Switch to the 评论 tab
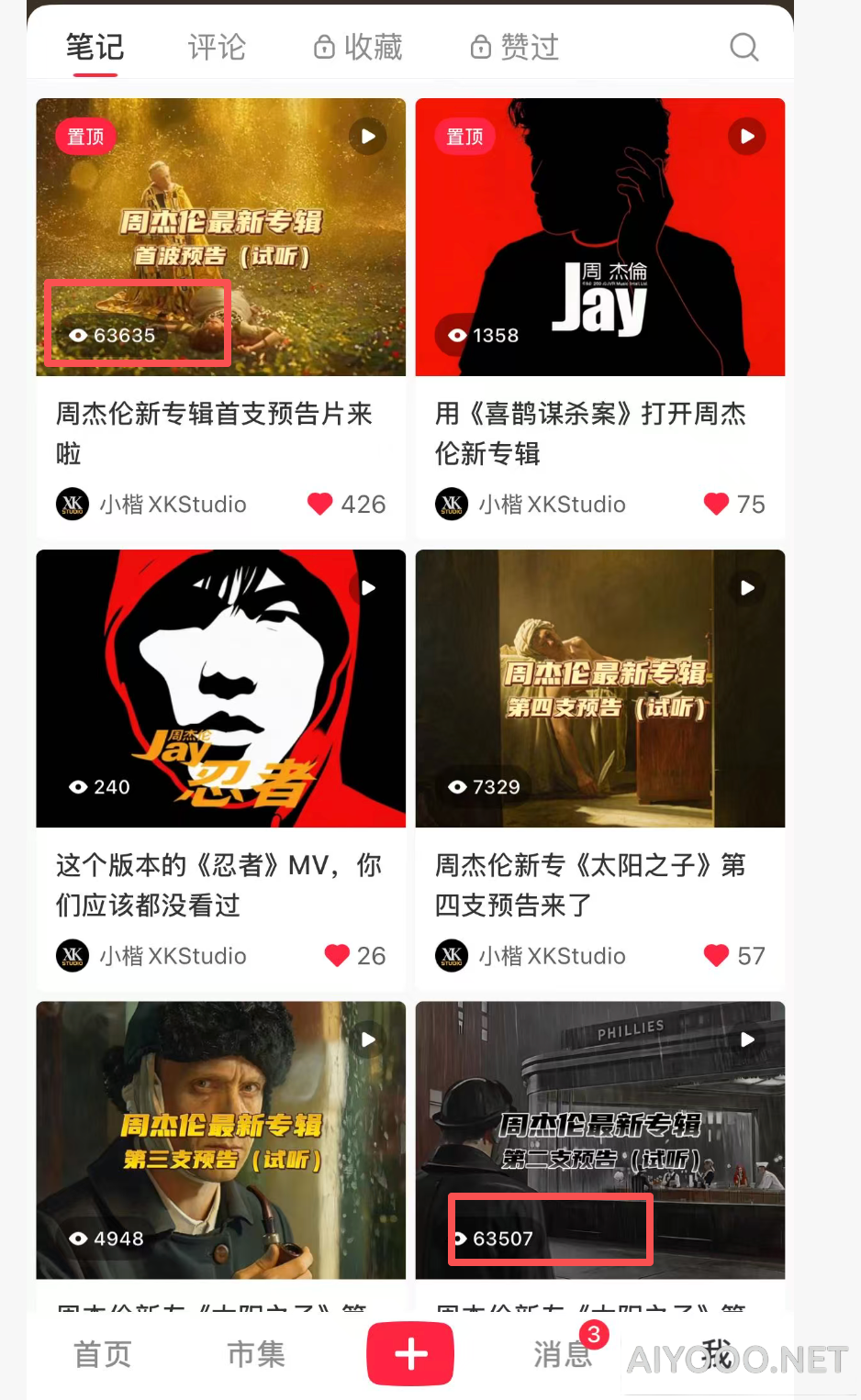The image size is (861, 1400). [x=217, y=47]
